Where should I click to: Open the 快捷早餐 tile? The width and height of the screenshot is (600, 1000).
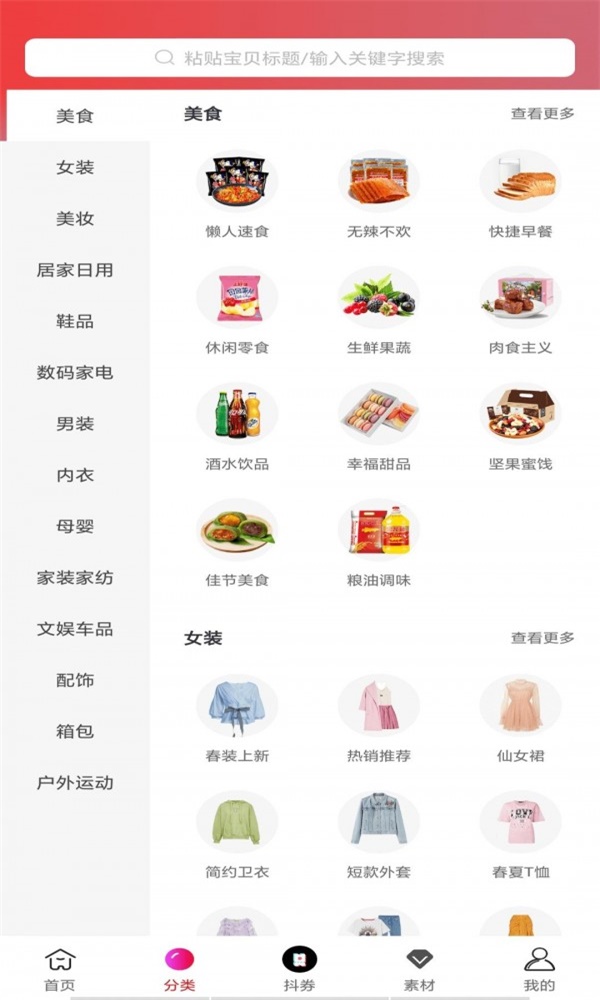click(x=520, y=195)
